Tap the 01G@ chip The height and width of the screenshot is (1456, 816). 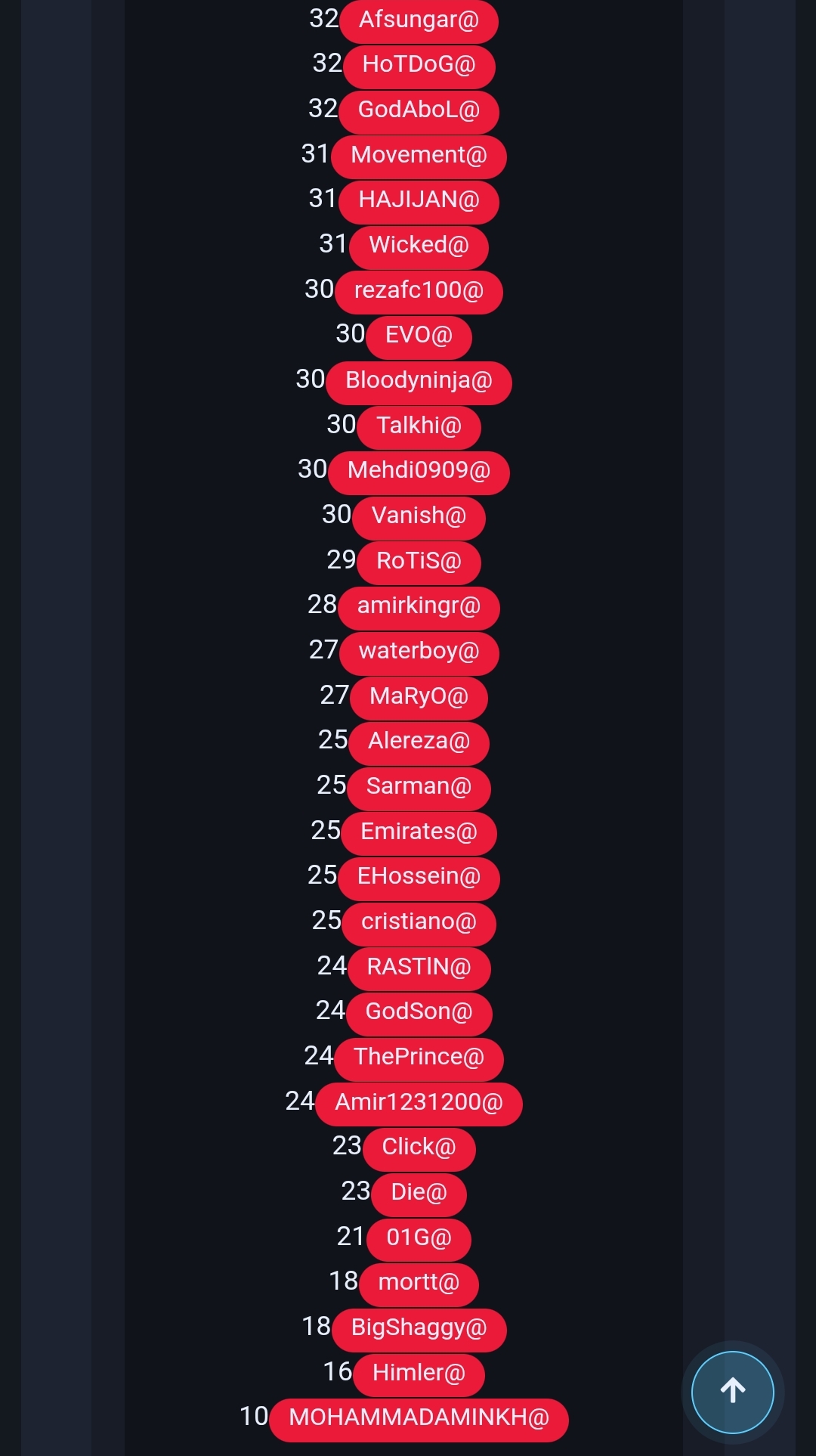click(419, 1238)
